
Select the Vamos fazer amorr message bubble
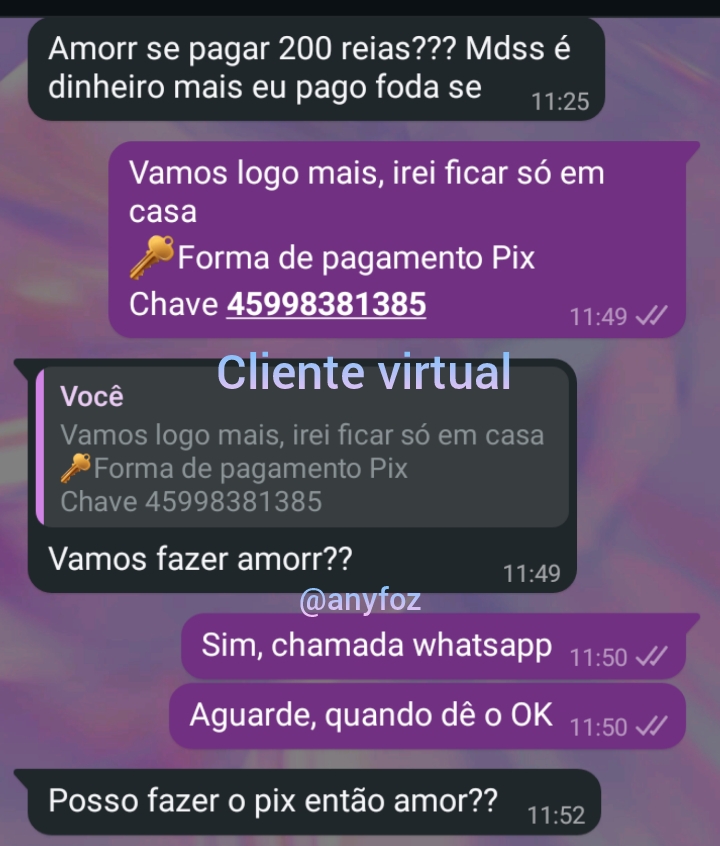click(200, 560)
